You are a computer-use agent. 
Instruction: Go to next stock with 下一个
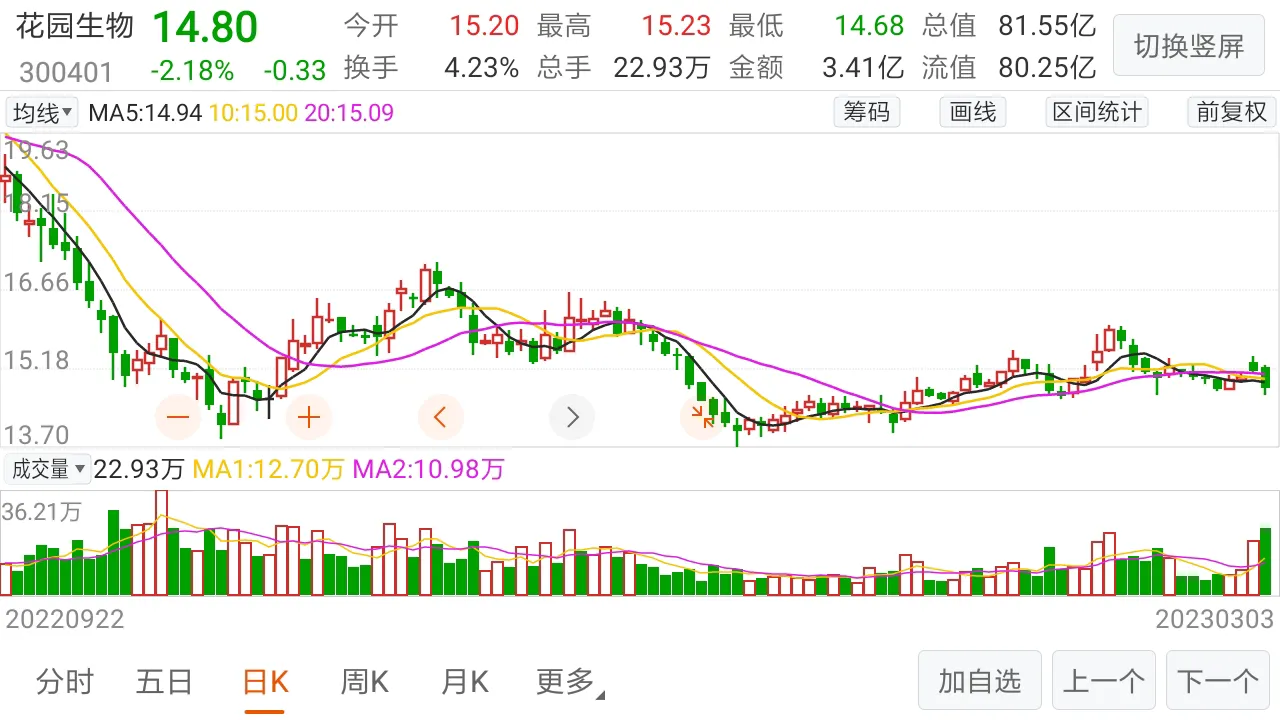[x=1217, y=681]
